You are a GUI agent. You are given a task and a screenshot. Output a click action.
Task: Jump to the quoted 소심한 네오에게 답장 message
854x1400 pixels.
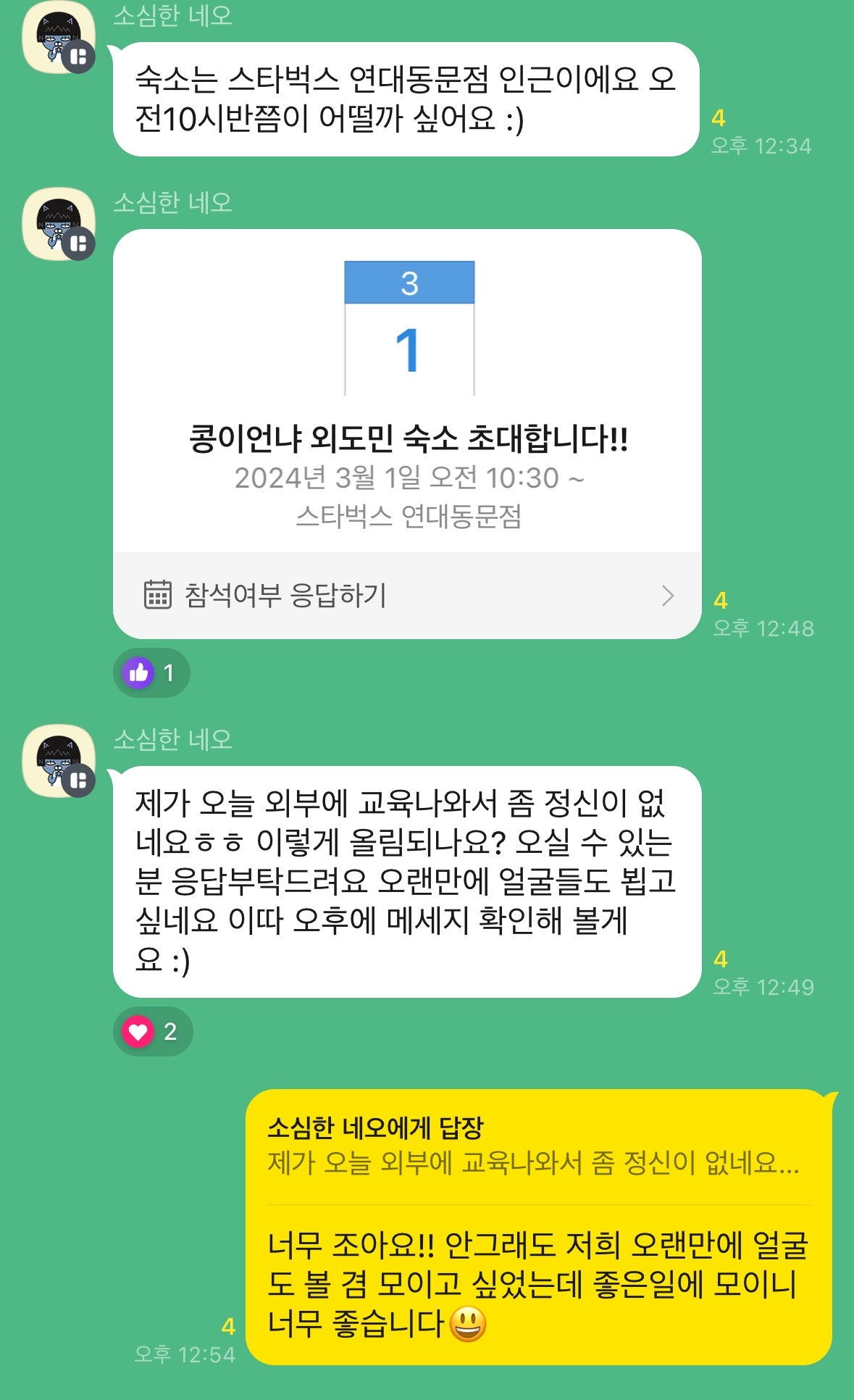[533, 1146]
